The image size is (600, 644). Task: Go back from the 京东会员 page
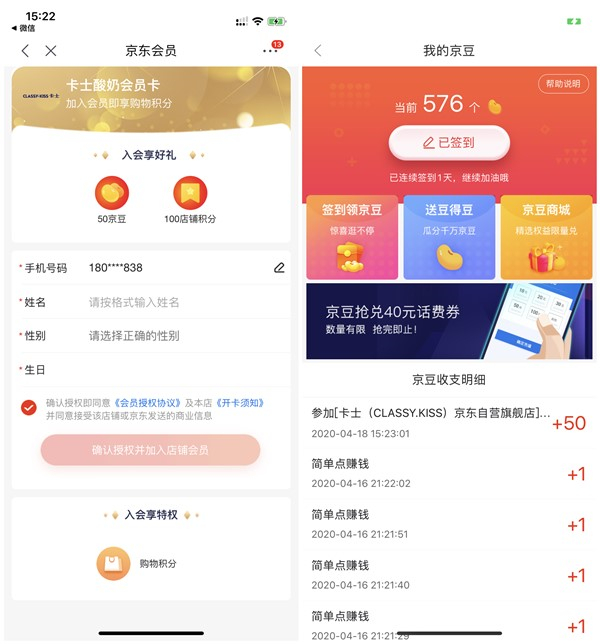[25, 51]
